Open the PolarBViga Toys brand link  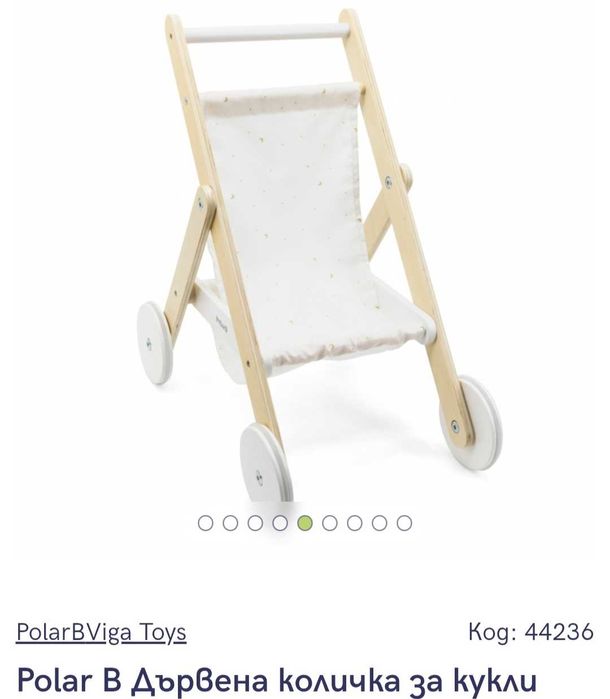(x=101, y=633)
